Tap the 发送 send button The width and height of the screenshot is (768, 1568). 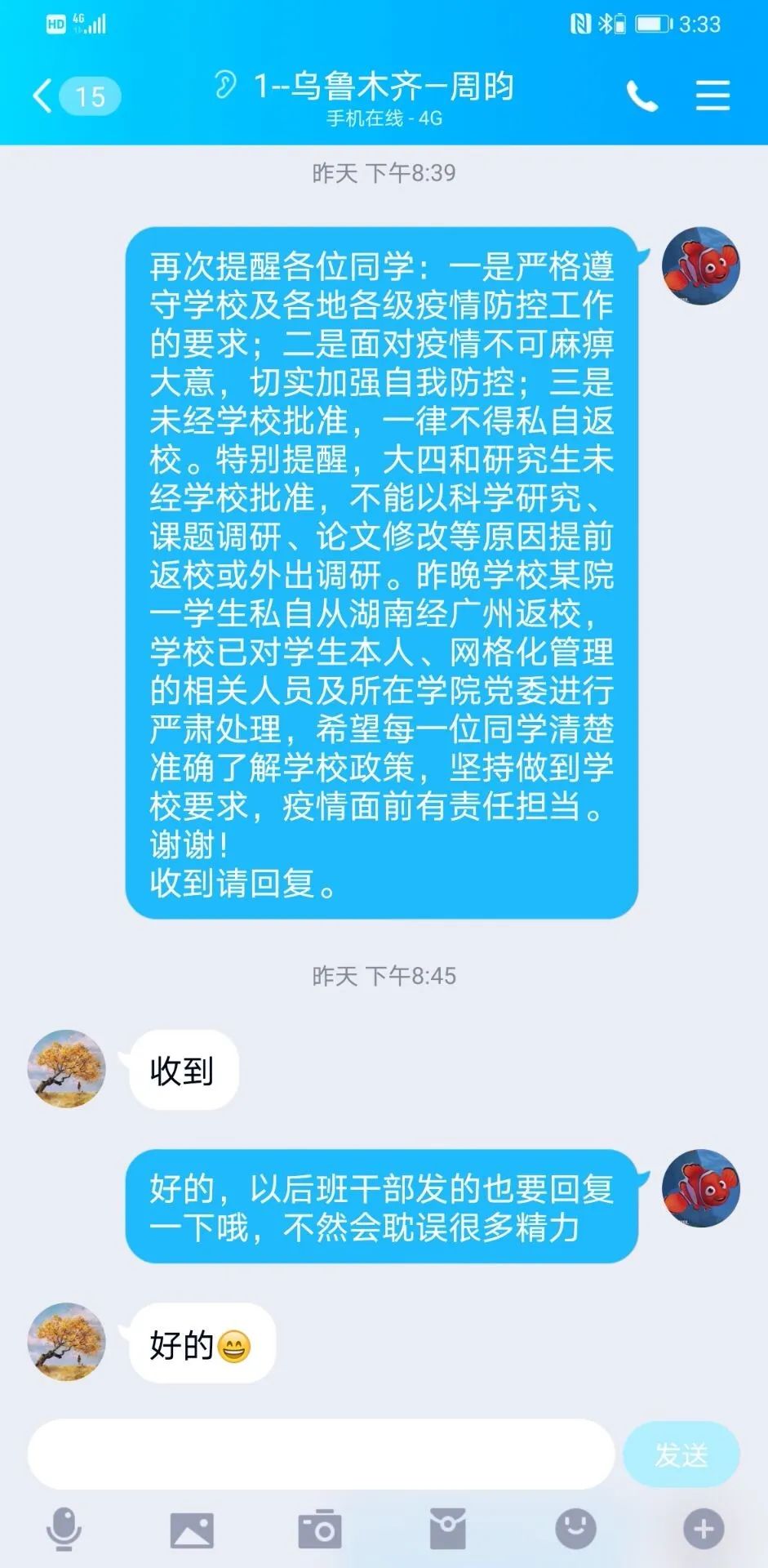[681, 1454]
